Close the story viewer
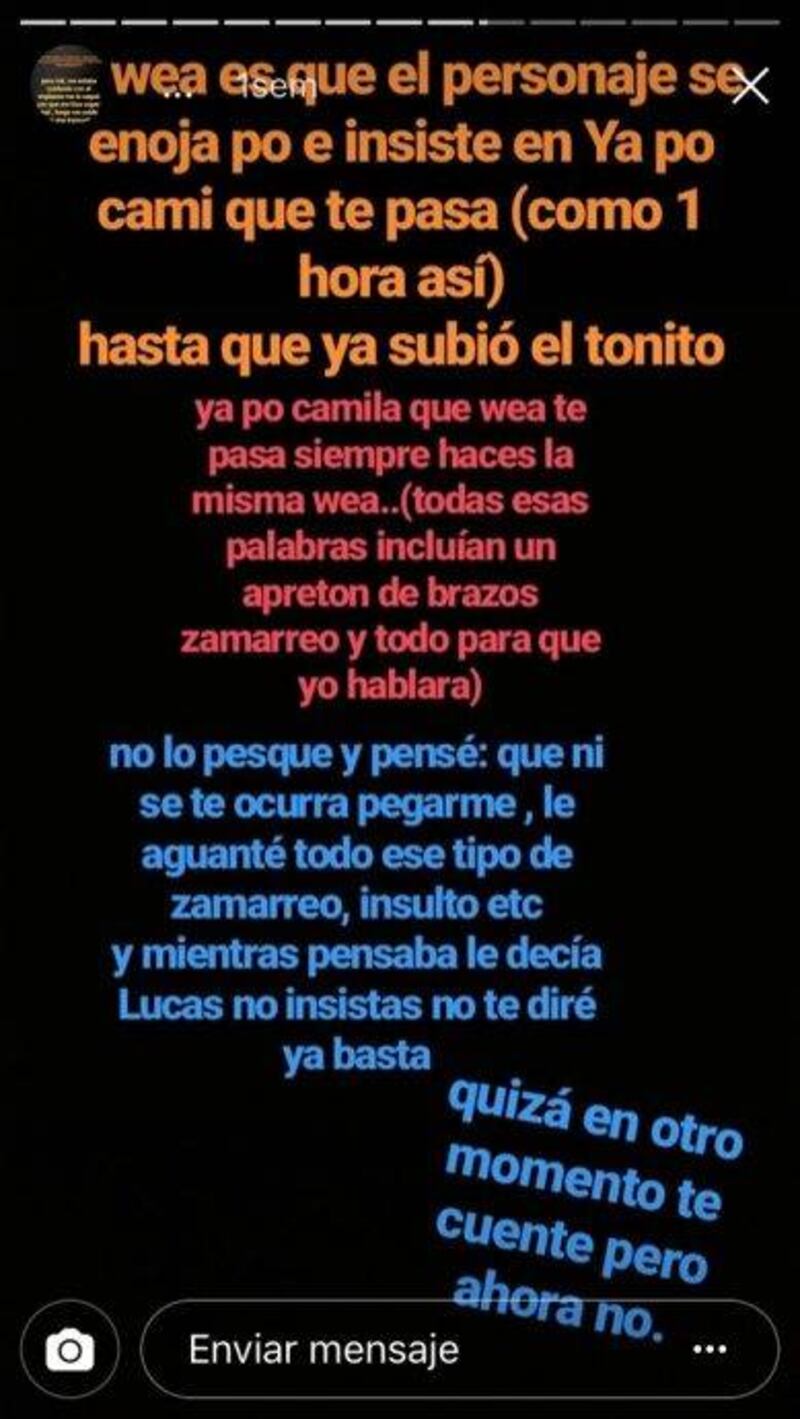This screenshot has width=800, height=1419. [750, 87]
